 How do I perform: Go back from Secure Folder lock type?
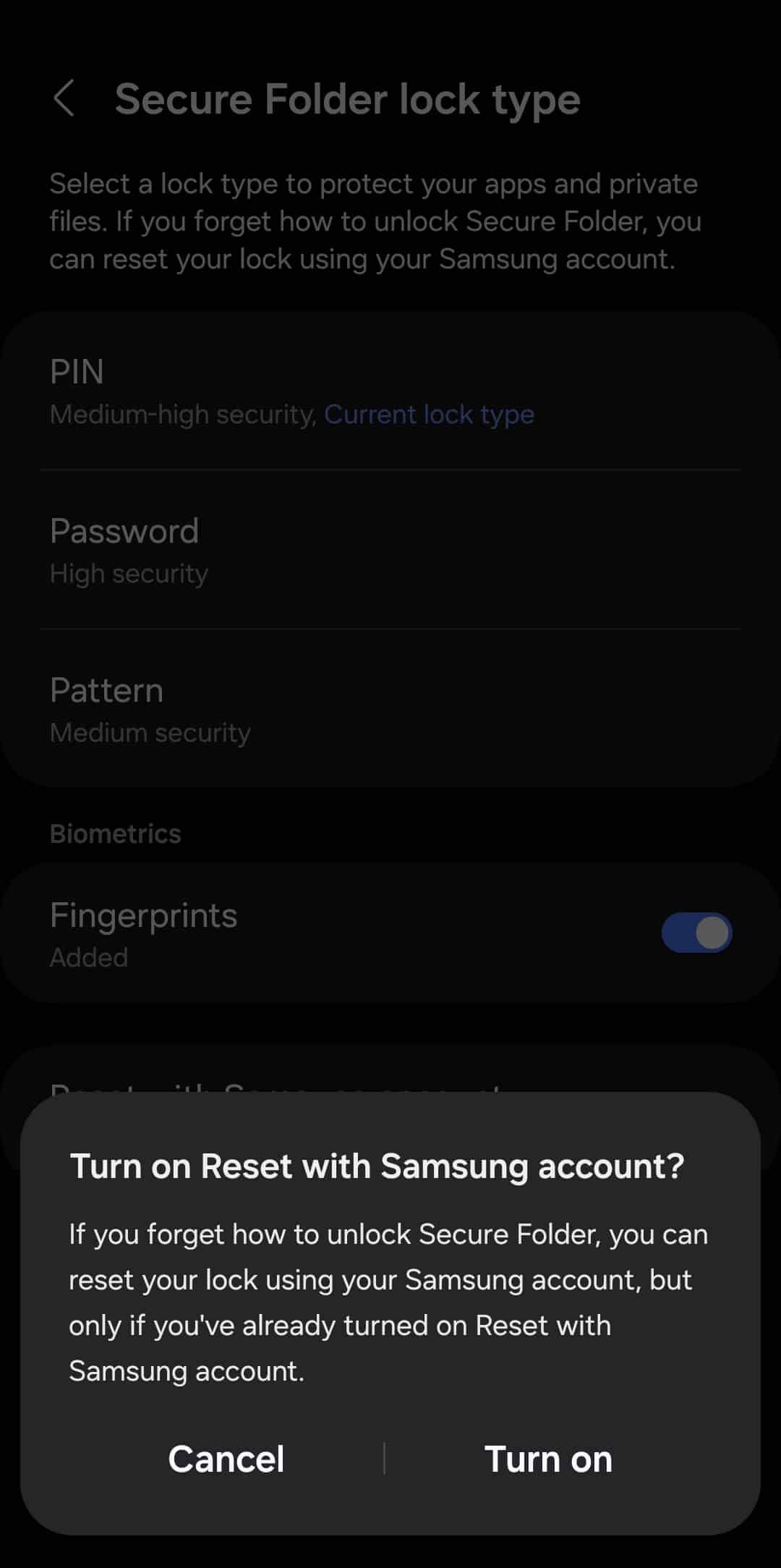click(64, 98)
